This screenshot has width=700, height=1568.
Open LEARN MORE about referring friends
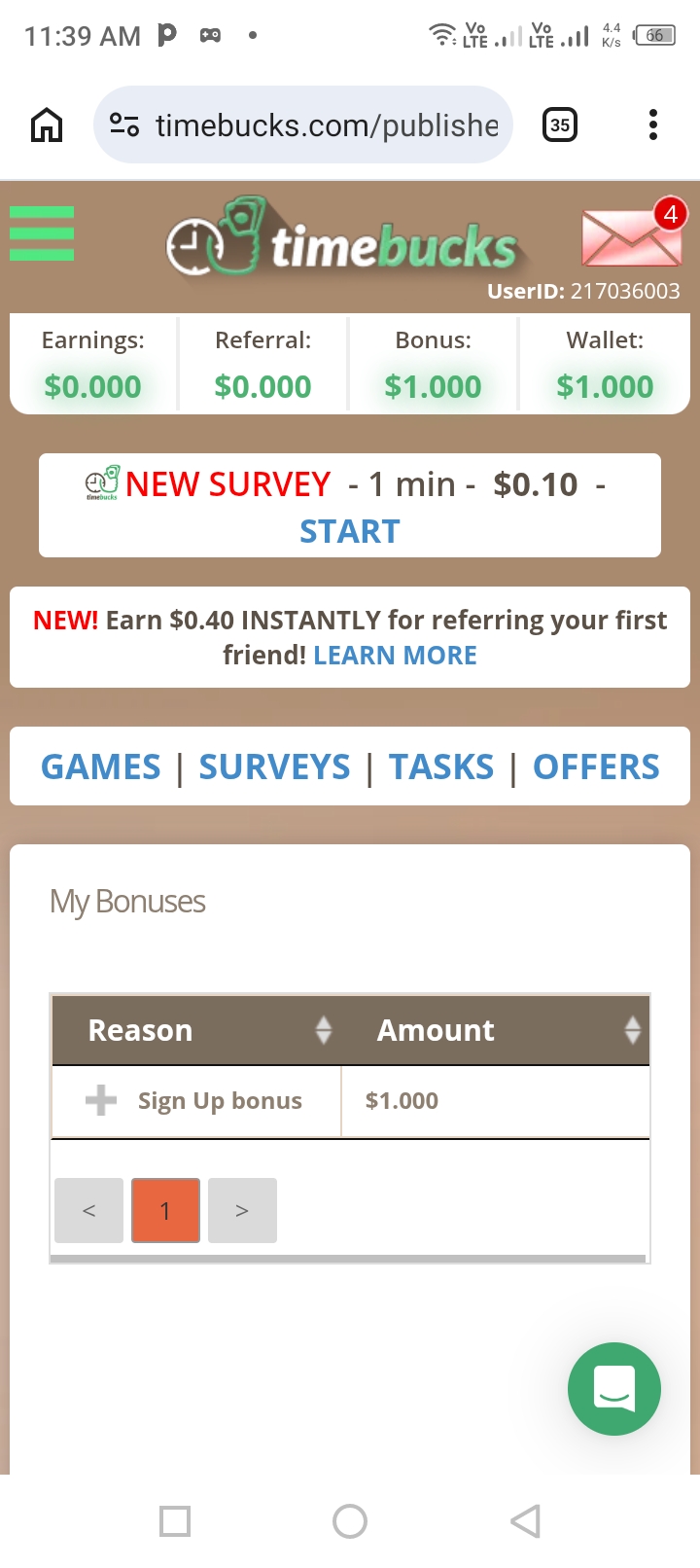(396, 656)
